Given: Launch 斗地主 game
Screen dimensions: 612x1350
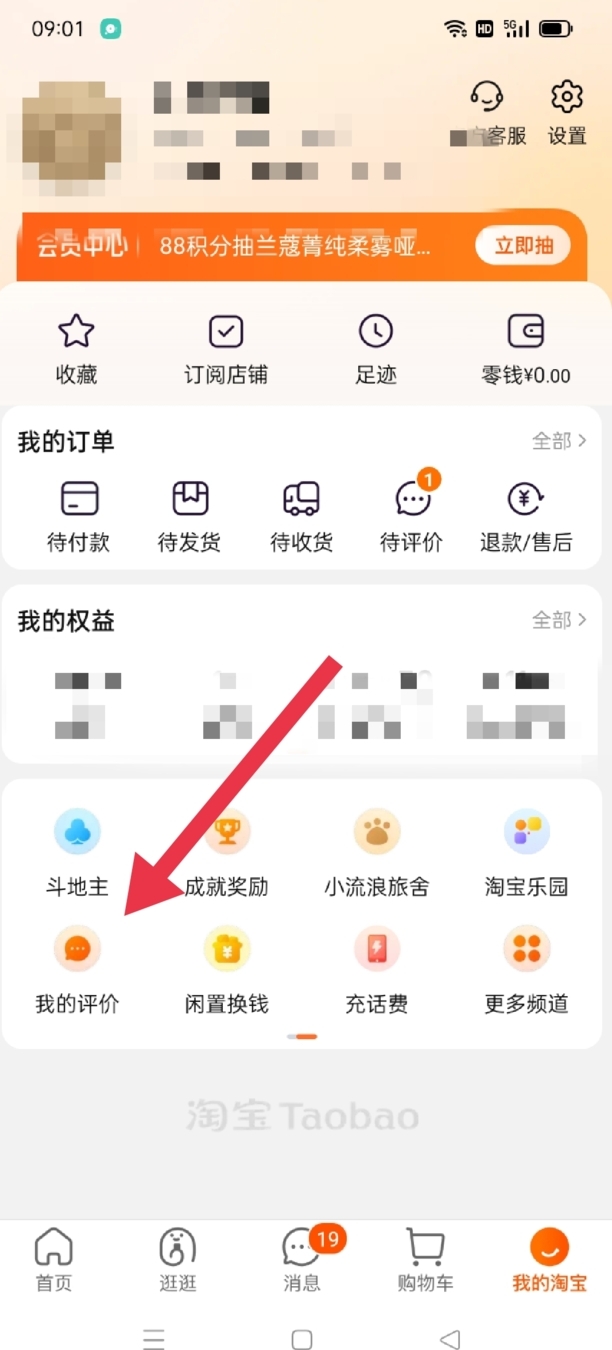Looking at the screenshot, I should click(x=77, y=852).
